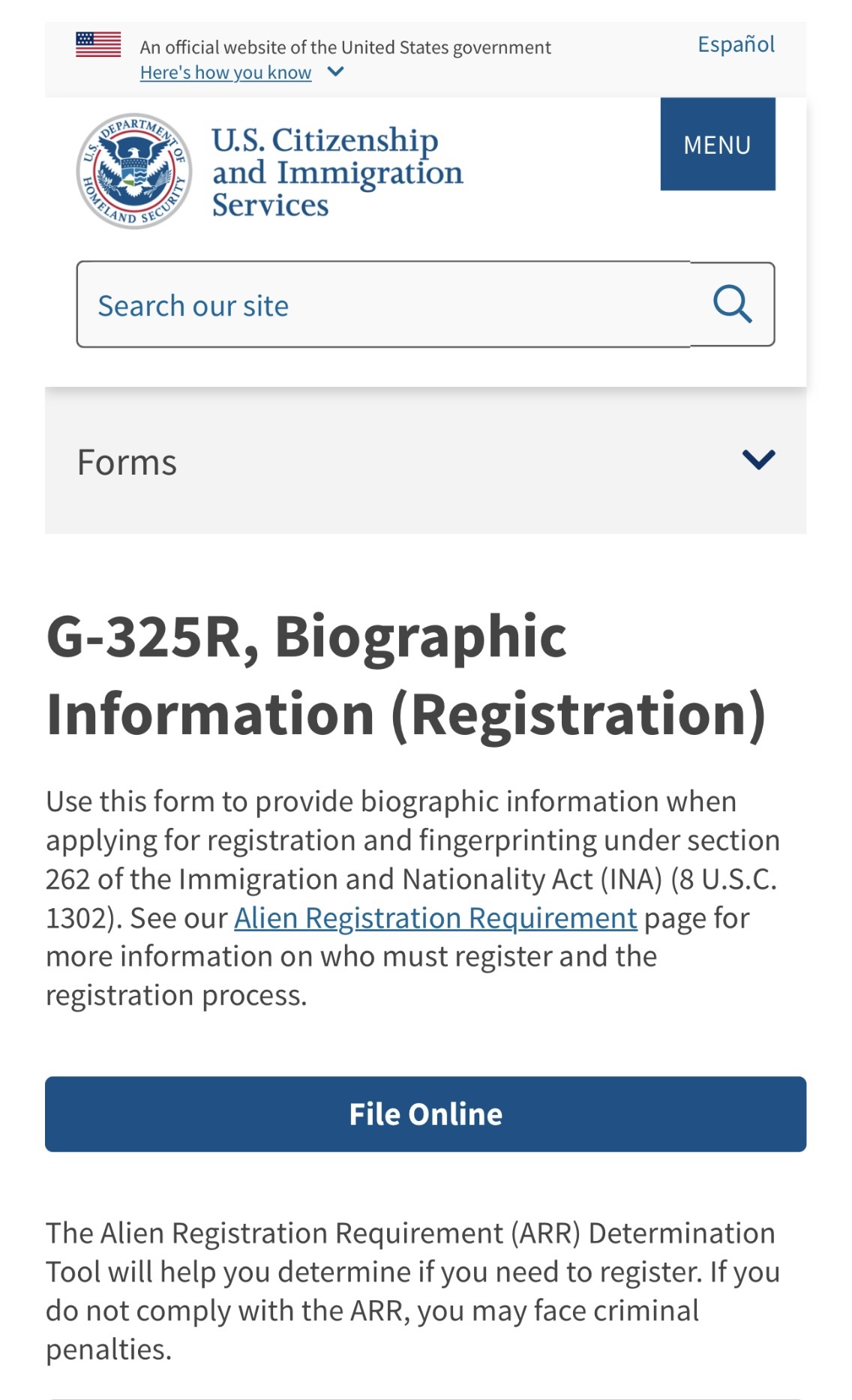This screenshot has height=1400, width=852.
Task: Tap the magnifying glass search icon
Action: click(732, 304)
